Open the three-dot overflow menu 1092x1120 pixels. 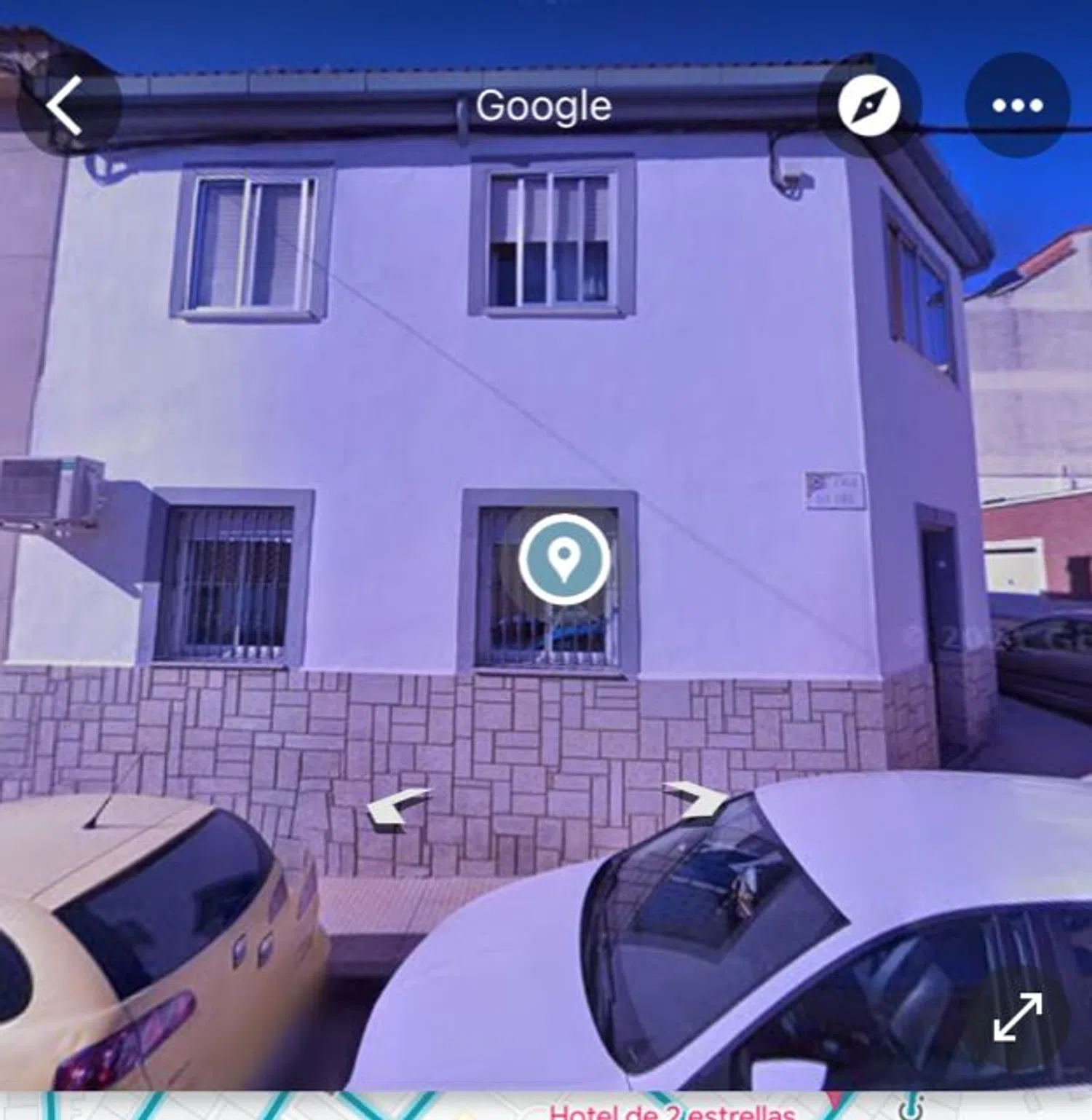(1016, 104)
